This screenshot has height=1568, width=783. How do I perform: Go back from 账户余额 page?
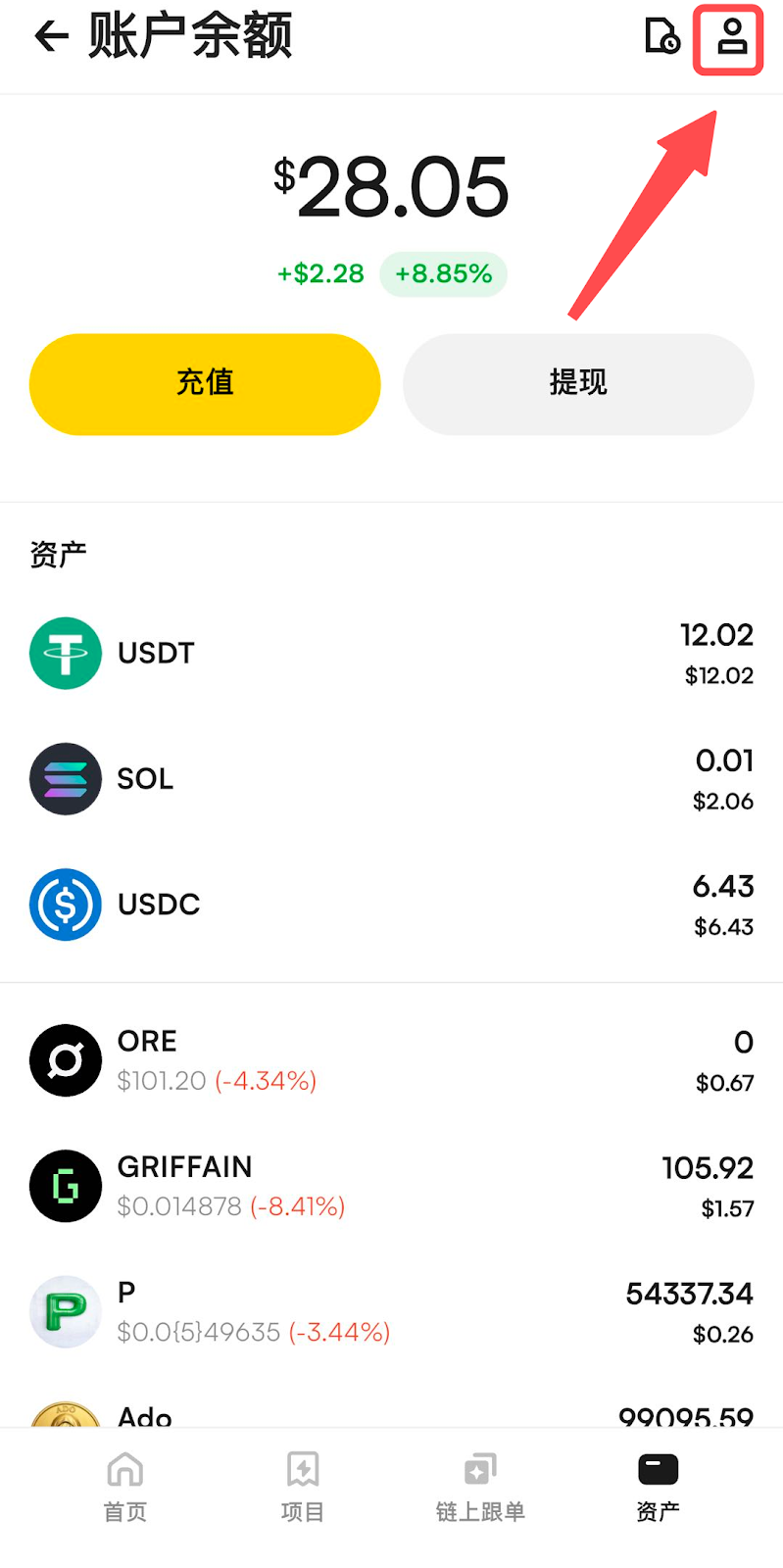coord(51,37)
